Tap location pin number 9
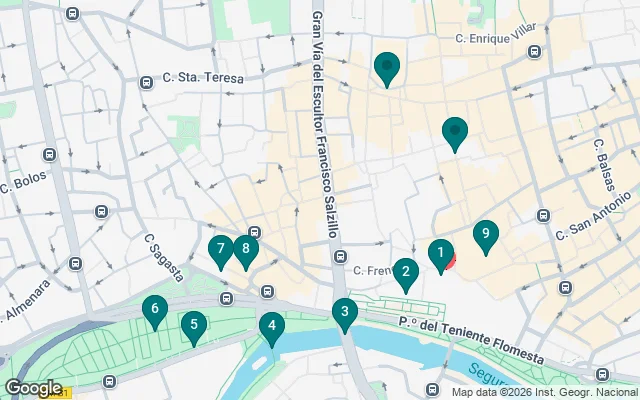640x400 pixels. click(485, 236)
